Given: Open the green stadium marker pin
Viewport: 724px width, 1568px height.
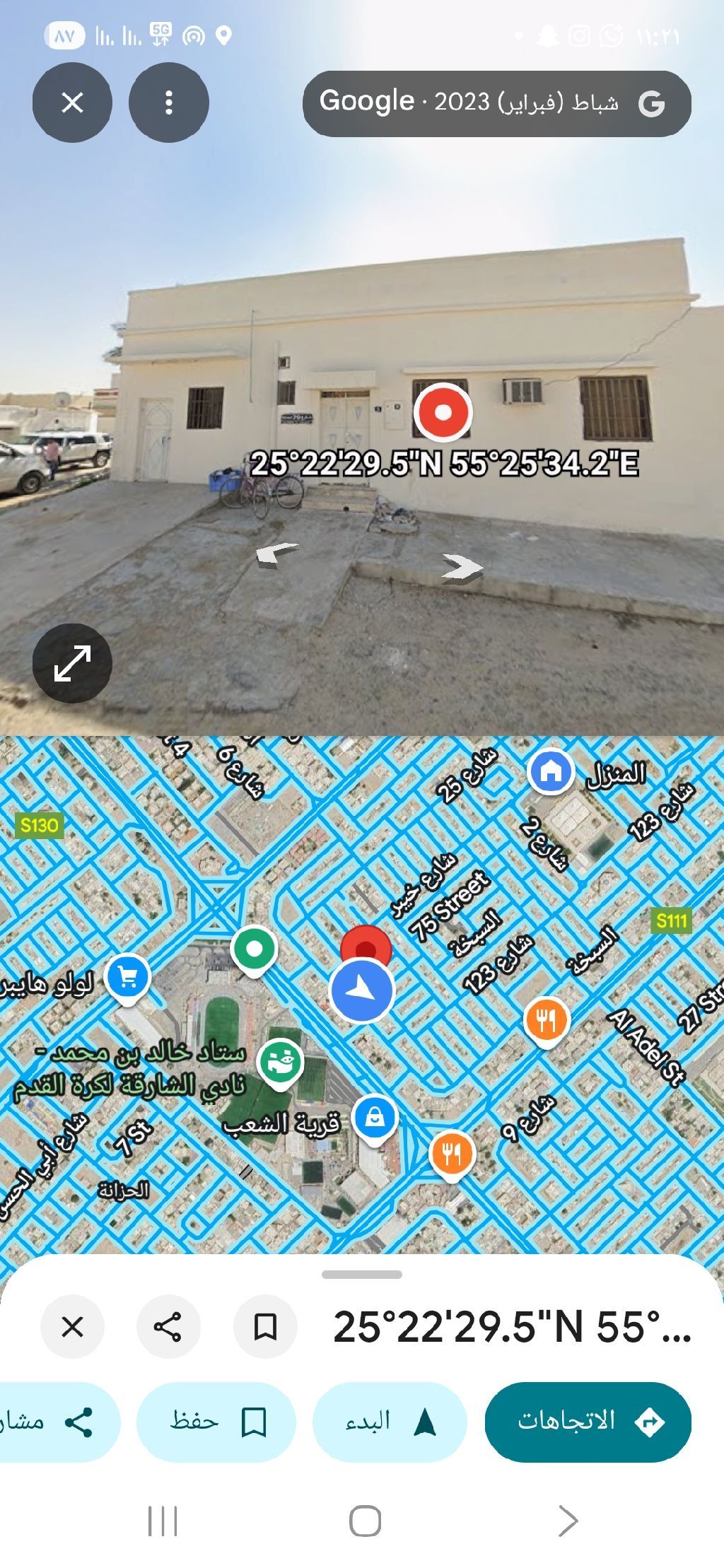Looking at the screenshot, I should pos(255,949).
